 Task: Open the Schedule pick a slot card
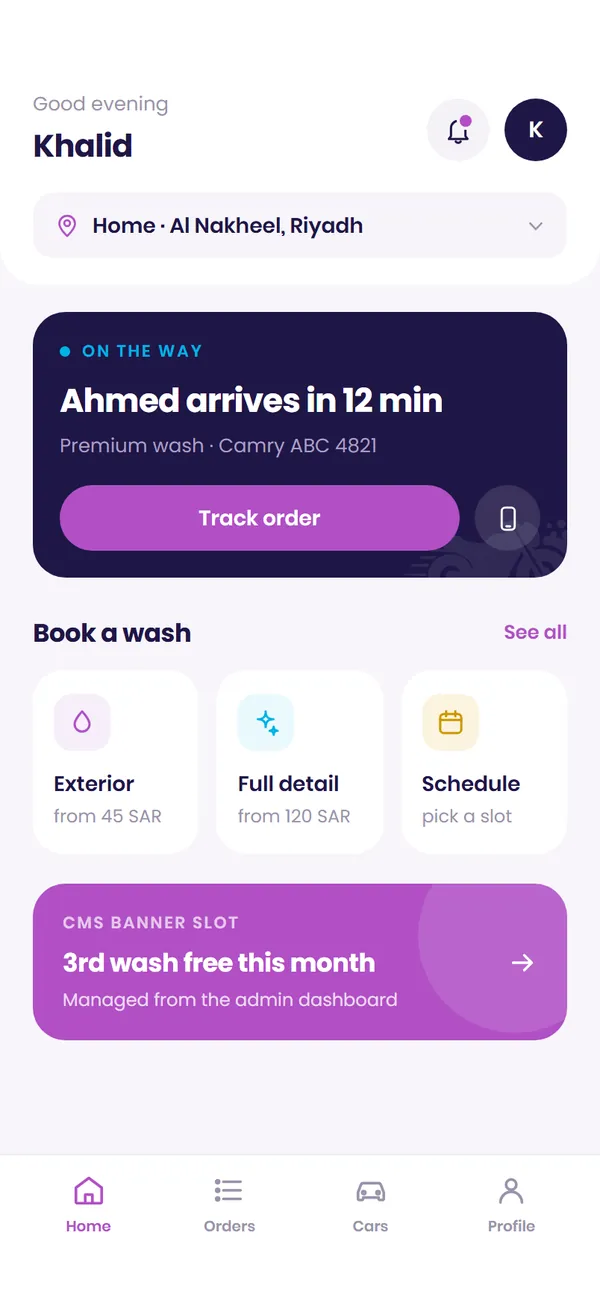click(x=484, y=762)
